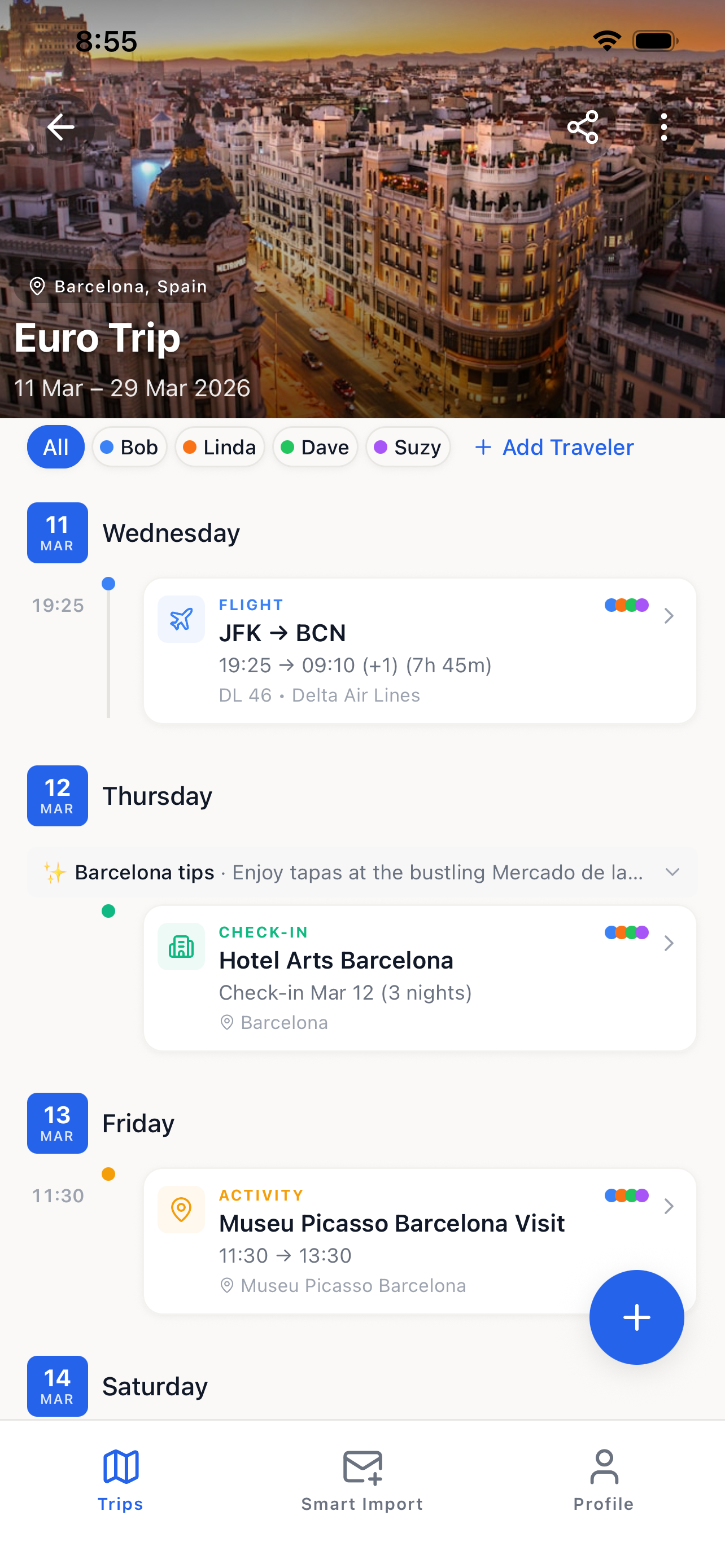Share the Euro Trip itinerary

pyautogui.click(x=583, y=127)
